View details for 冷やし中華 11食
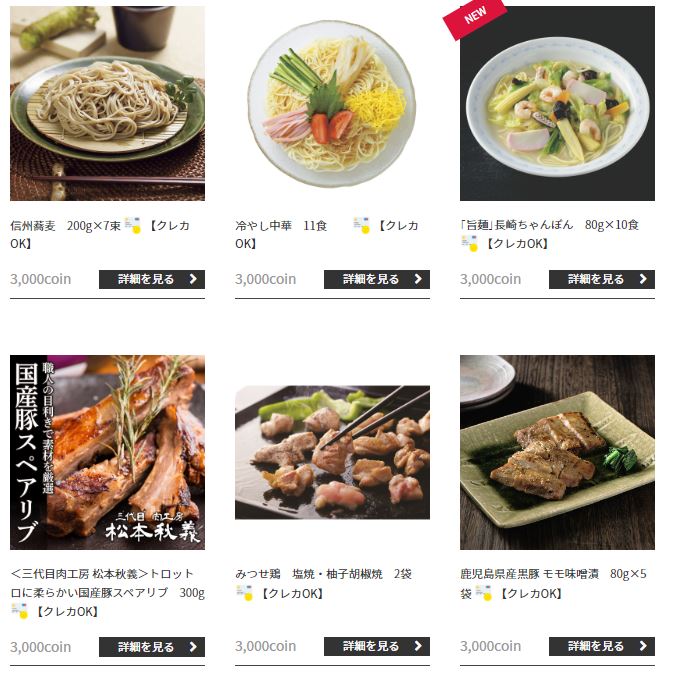 [x=376, y=279]
